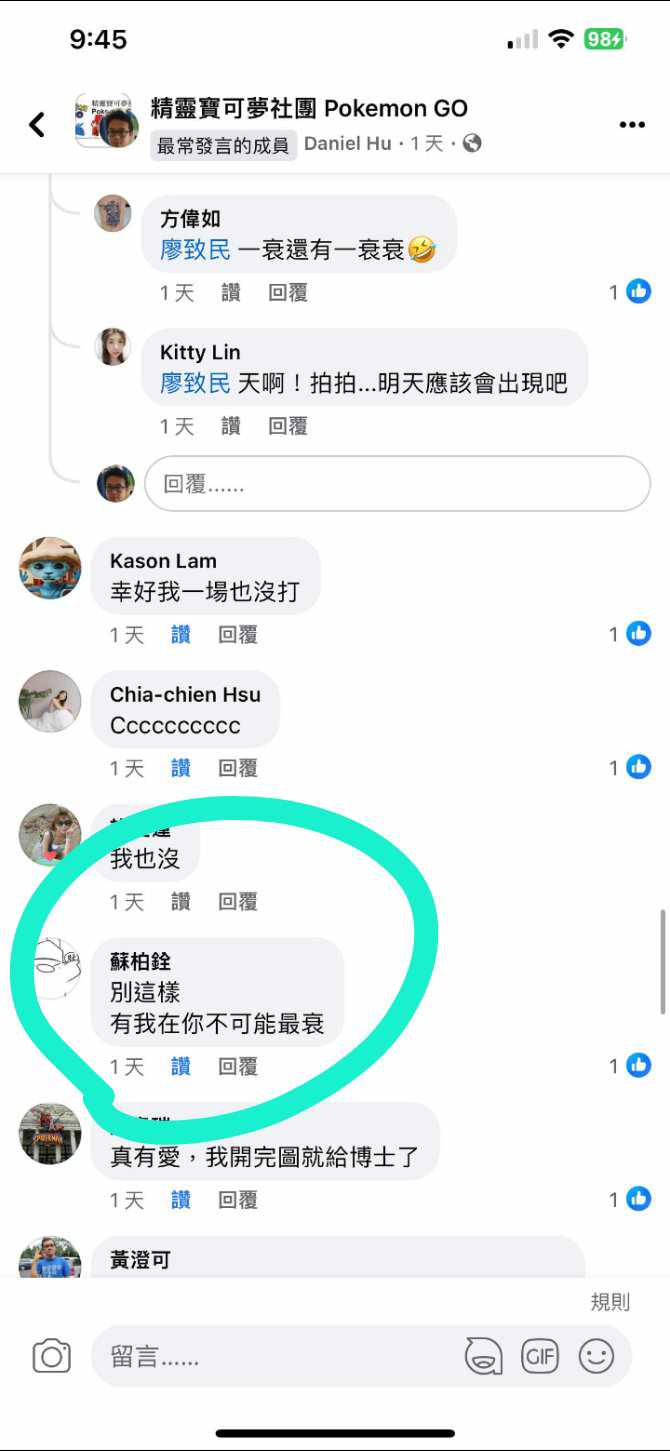Open the GIF picker
This screenshot has width=670, height=1451.
(x=540, y=1356)
